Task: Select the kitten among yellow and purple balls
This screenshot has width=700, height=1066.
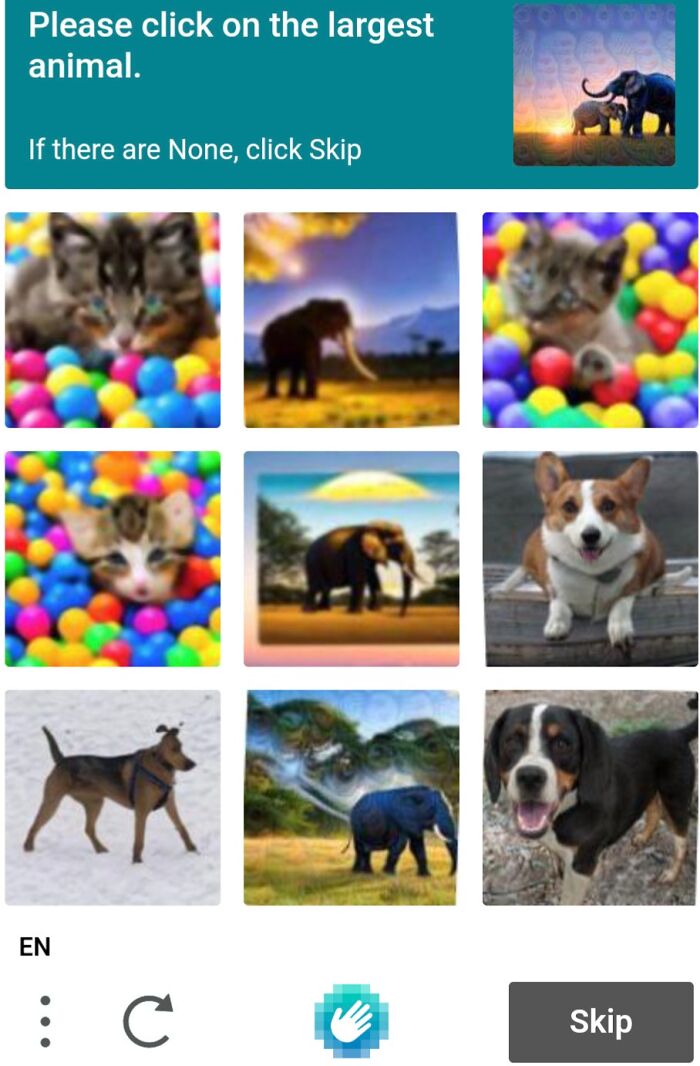Action: tap(590, 319)
